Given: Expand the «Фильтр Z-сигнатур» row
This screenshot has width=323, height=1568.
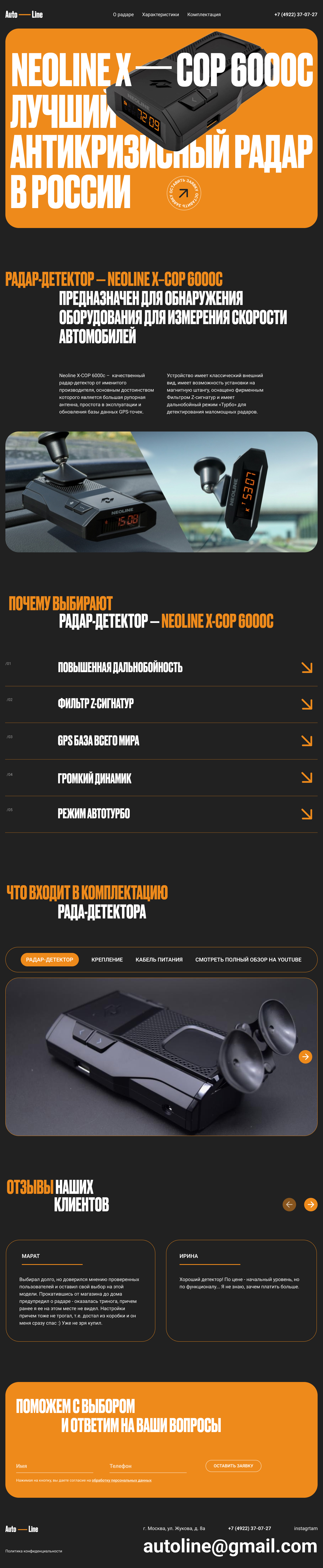Looking at the screenshot, I should tap(307, 704).
